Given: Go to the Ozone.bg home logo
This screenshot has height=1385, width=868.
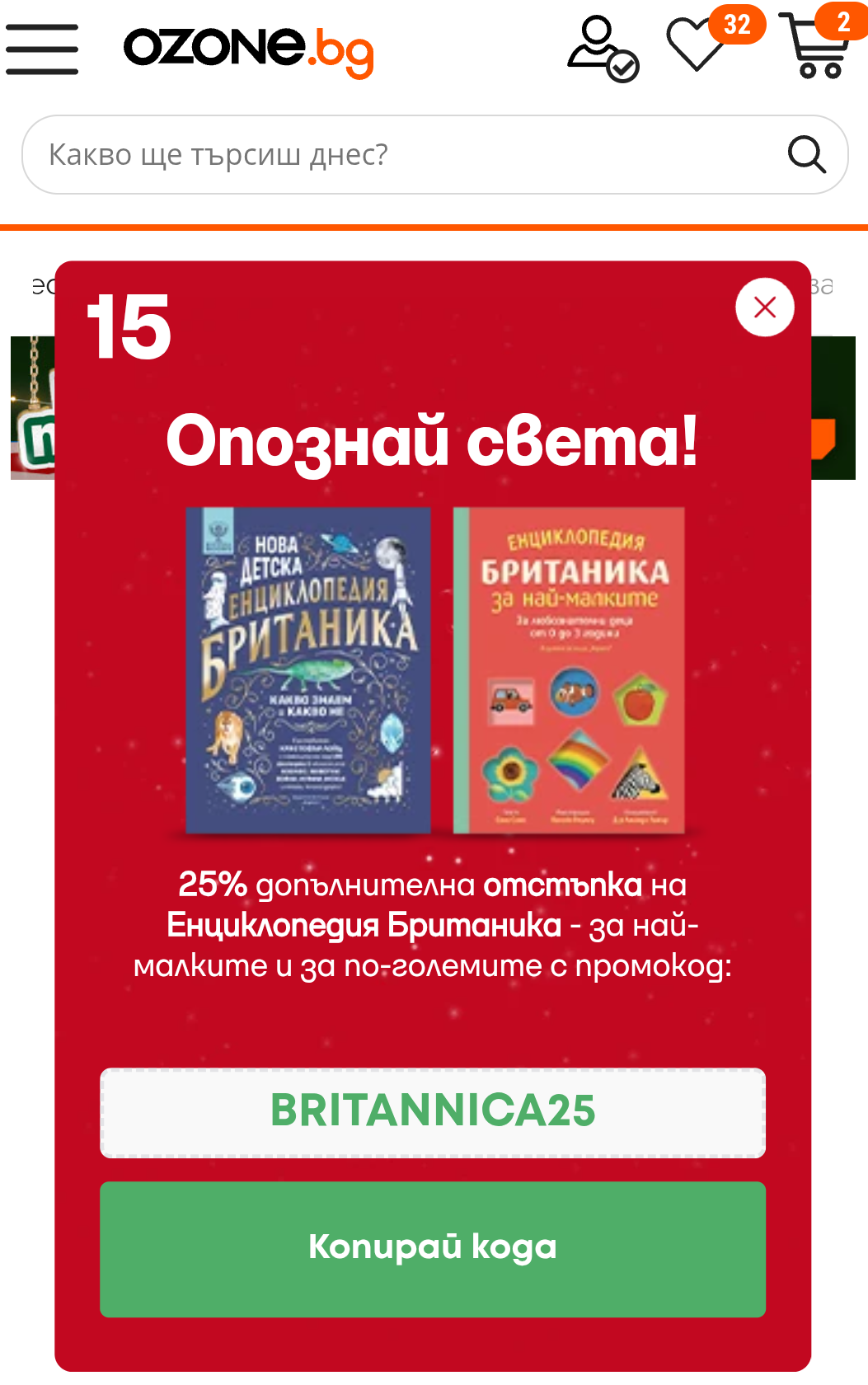Looking at the screenshot, I should coord(248,49).
